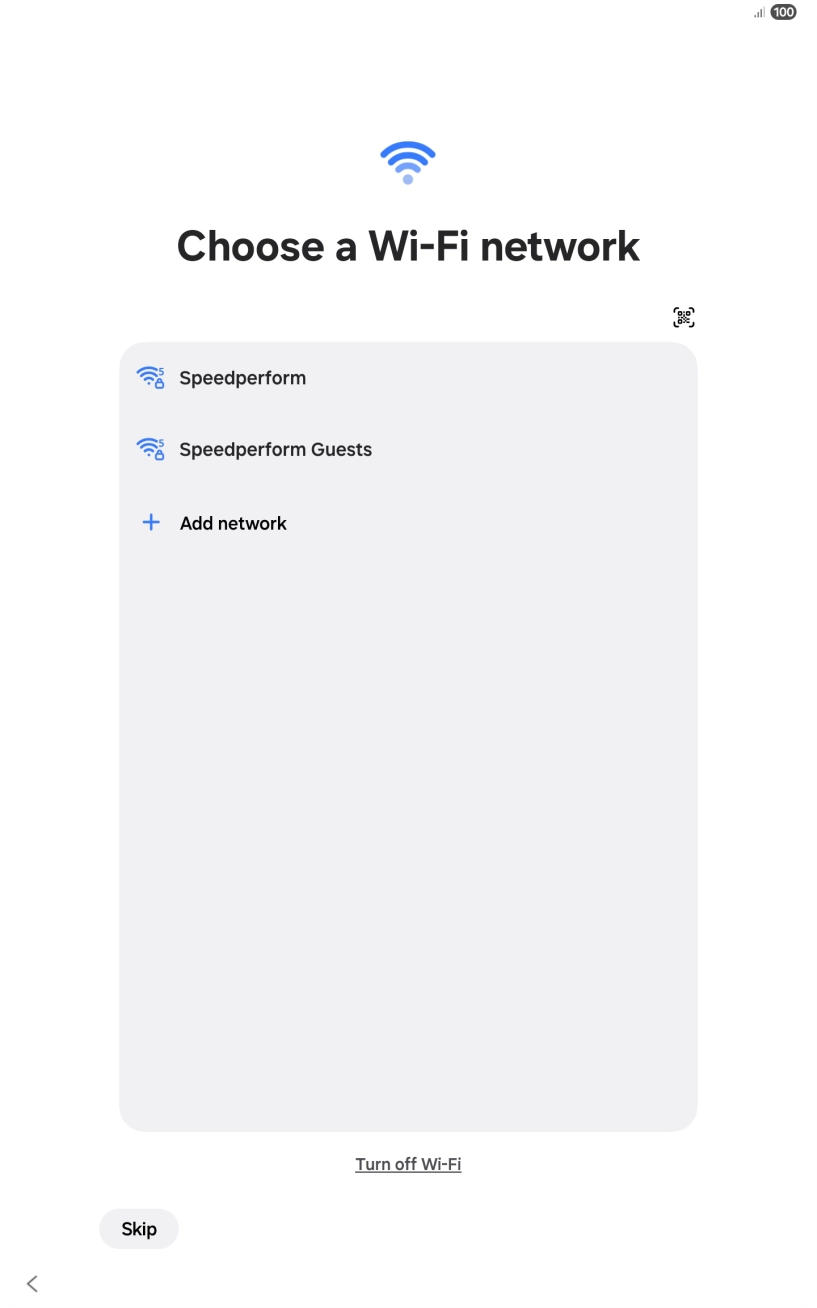Viewport: 817px width, 1308px height.
Task: Tap the Speedperform Guests lock icon
Action: click(158, 456)
